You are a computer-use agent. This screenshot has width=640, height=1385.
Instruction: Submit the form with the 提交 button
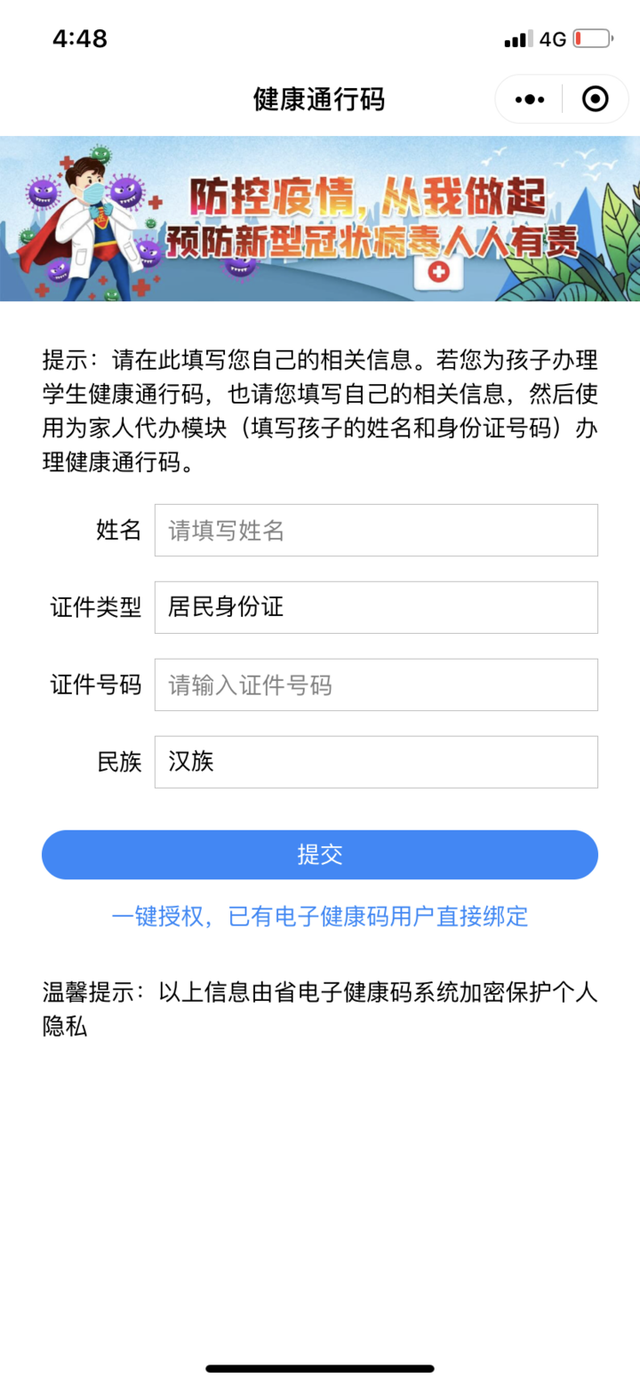(320, 855)
